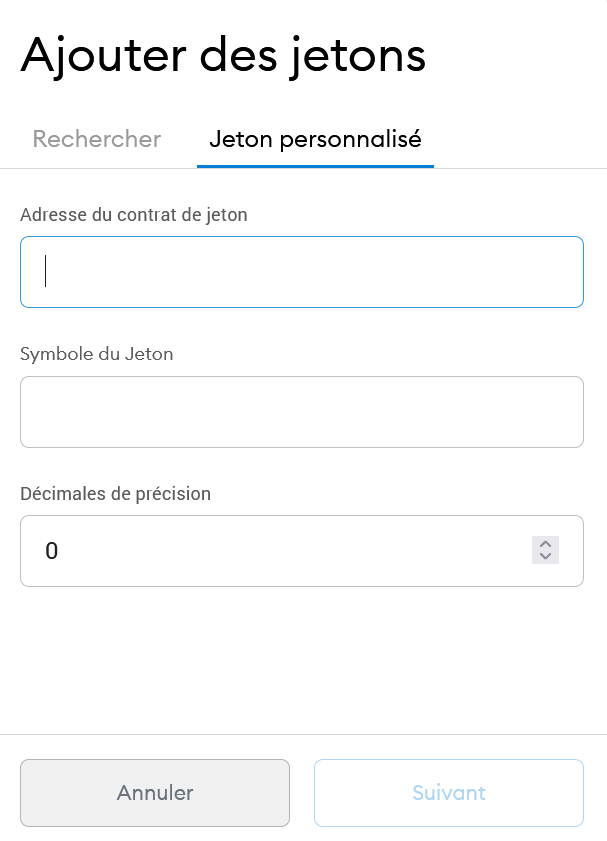Screen dimensions: 607x841
Task: Continue with the Suivant button
Action: click(x=448, y=793)
